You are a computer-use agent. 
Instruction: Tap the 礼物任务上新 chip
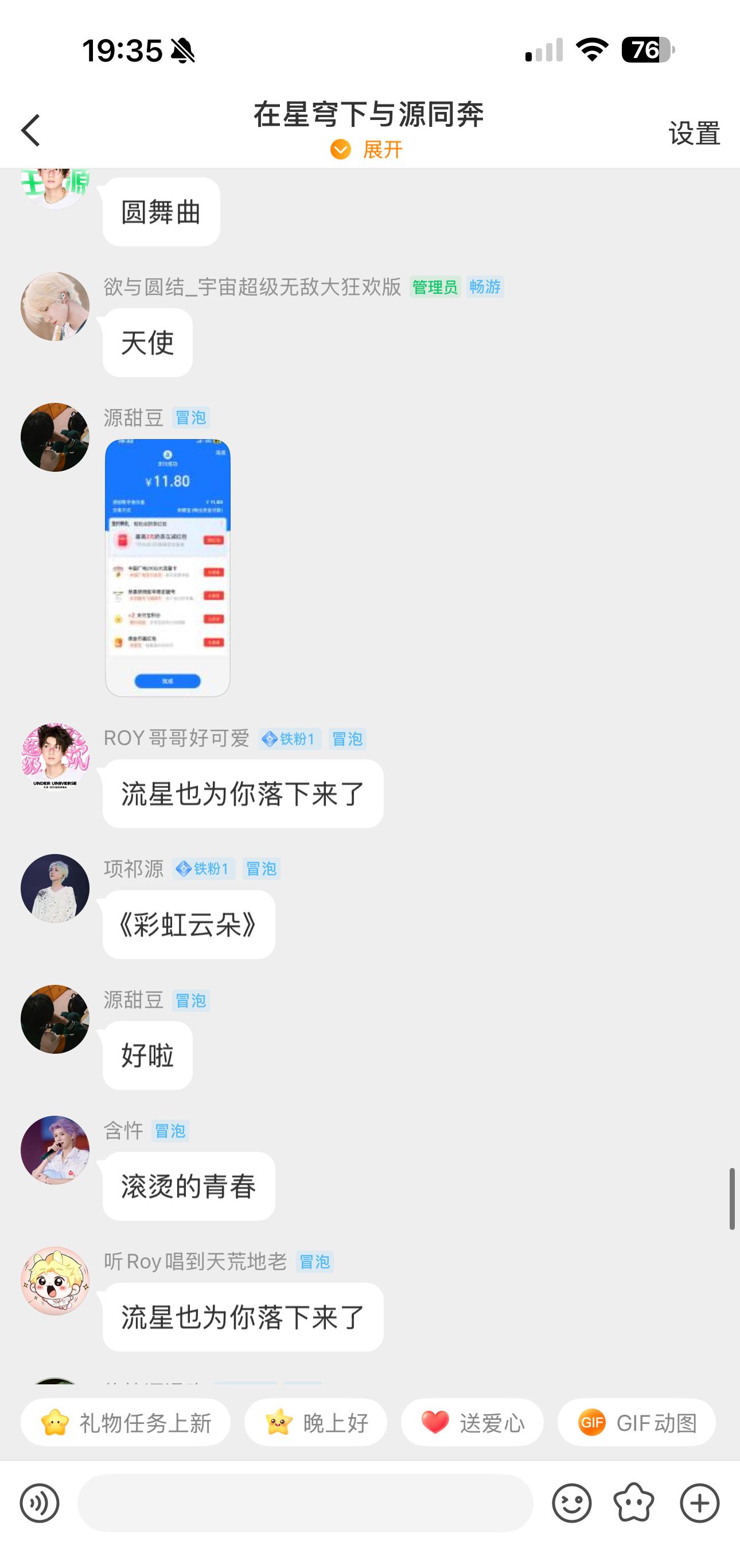click(126, 1423)
